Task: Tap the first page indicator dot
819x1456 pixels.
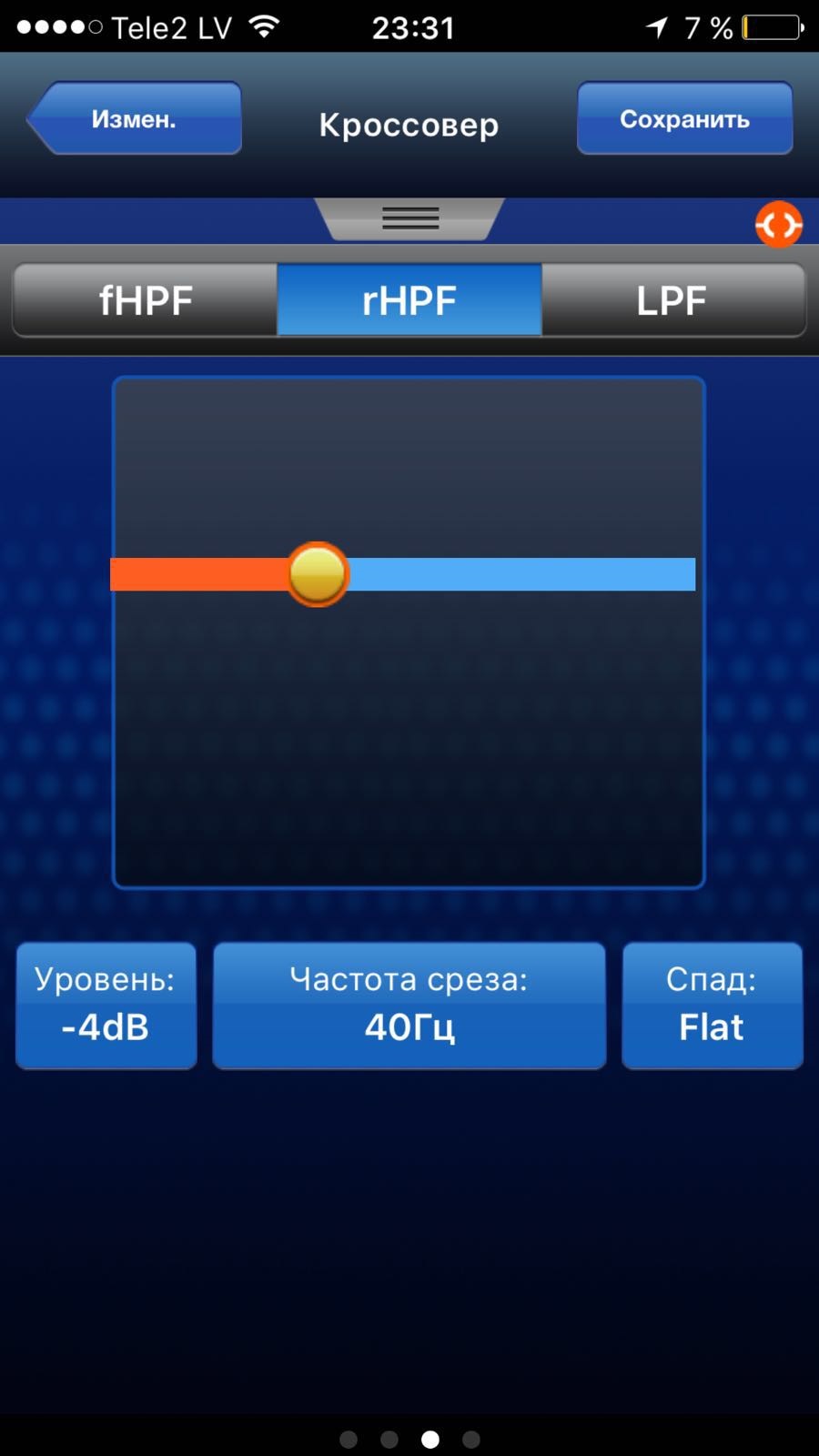Action: click(x=349, y=1439)
